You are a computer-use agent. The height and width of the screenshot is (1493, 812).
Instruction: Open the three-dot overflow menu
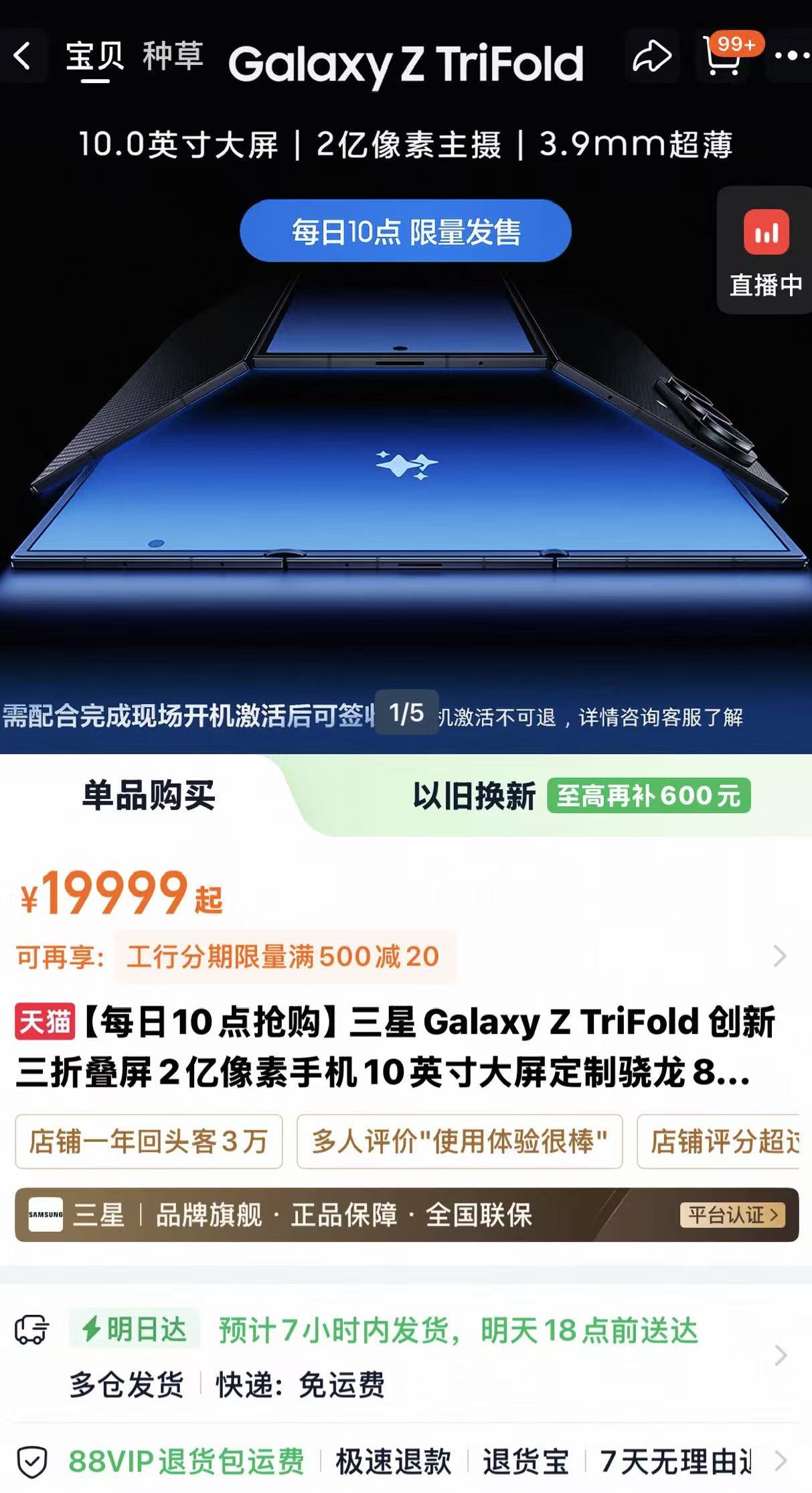(791, 56)
